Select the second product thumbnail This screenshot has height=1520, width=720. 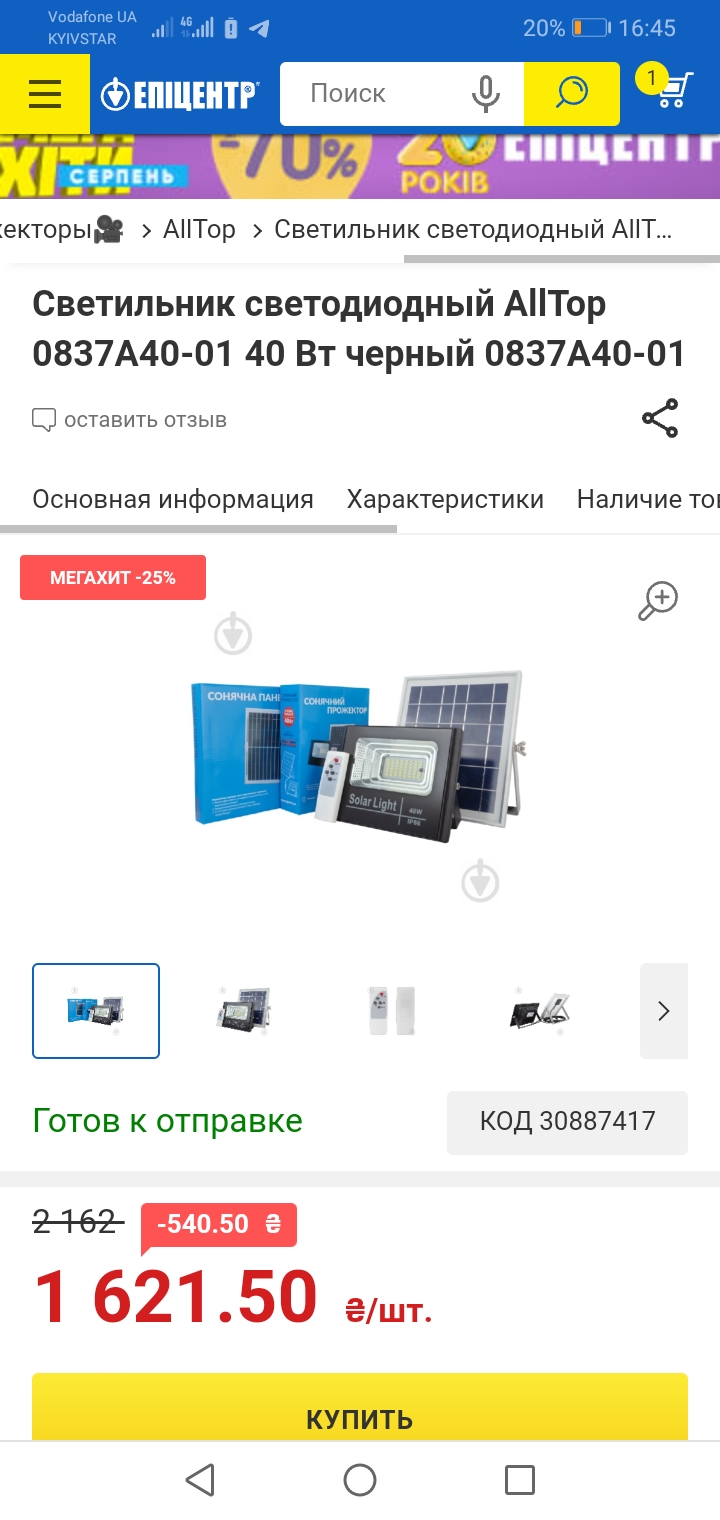(x=244, y=1010)
